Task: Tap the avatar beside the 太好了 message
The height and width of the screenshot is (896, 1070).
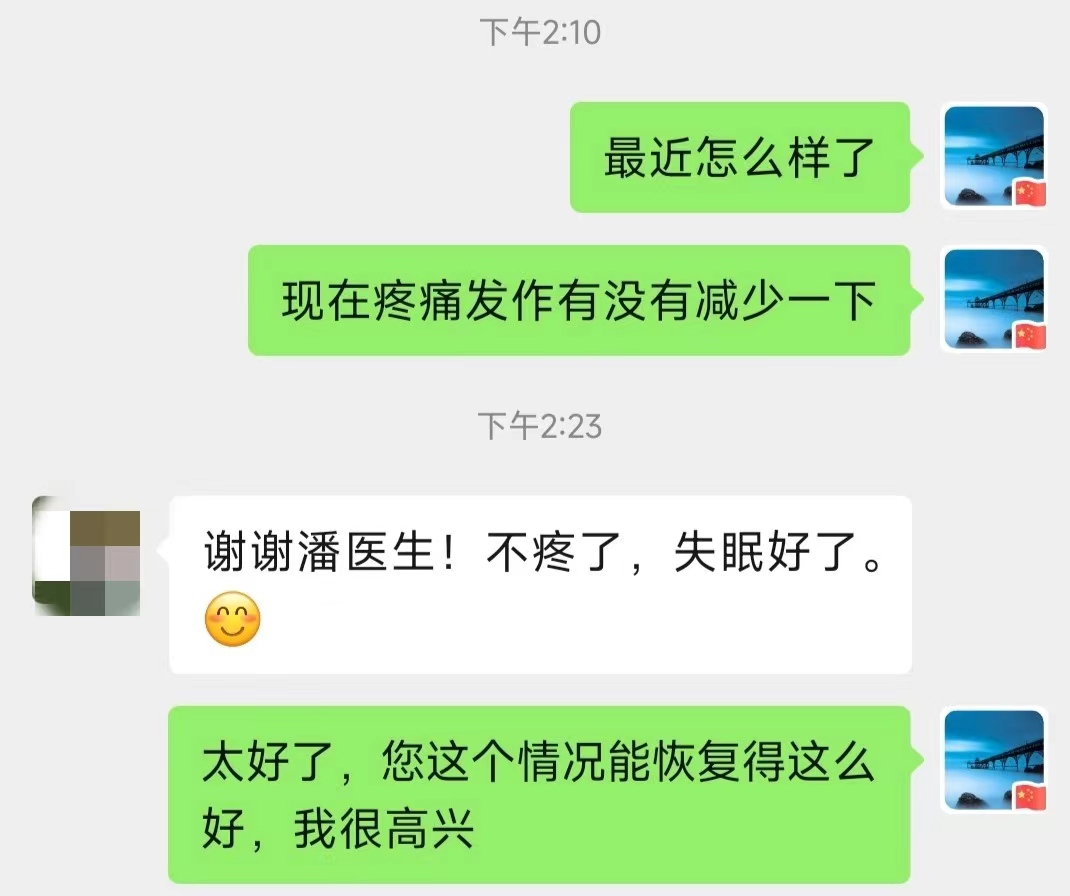Action: [x=994, y=760]
